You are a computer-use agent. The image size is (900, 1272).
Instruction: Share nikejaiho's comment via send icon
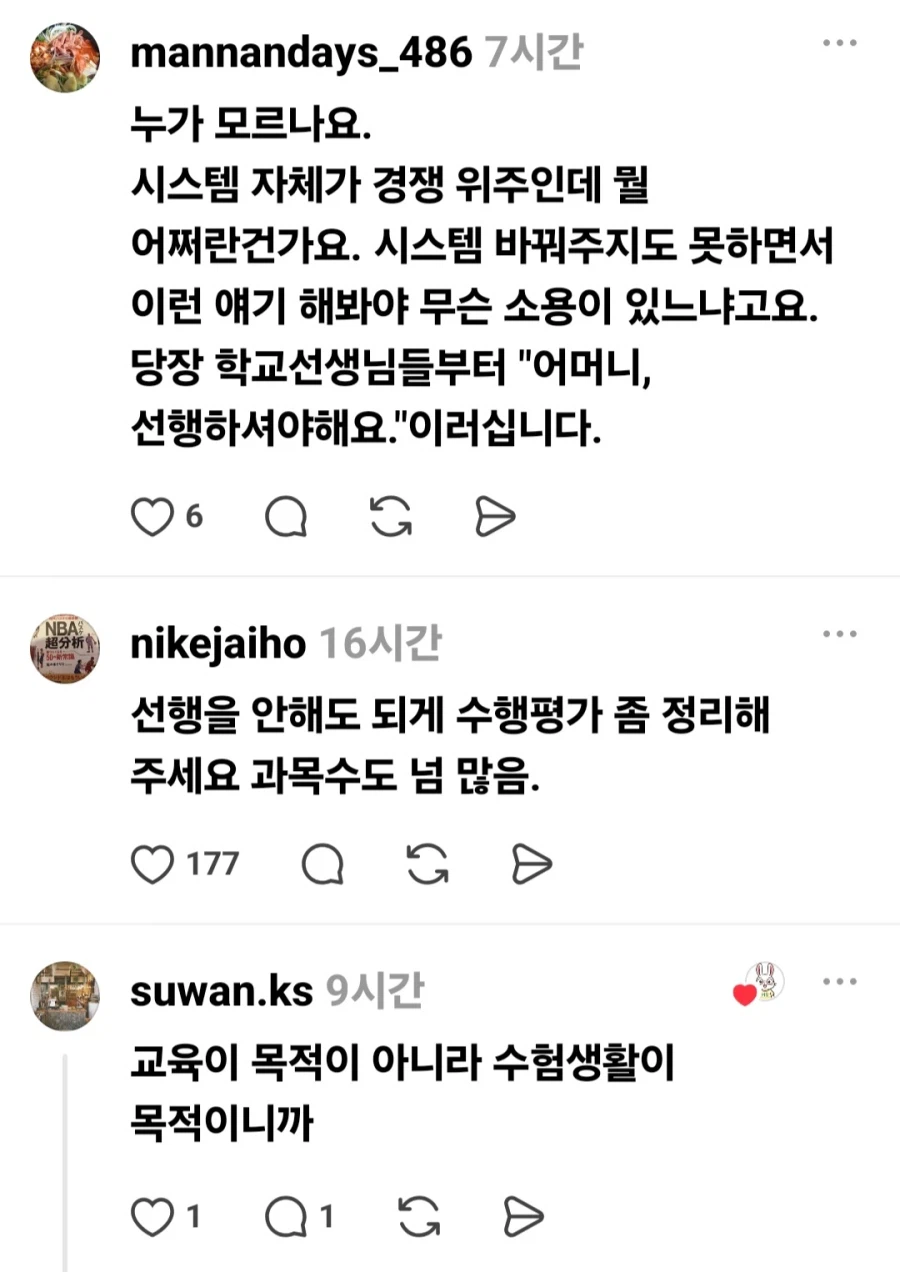(531, 864)
